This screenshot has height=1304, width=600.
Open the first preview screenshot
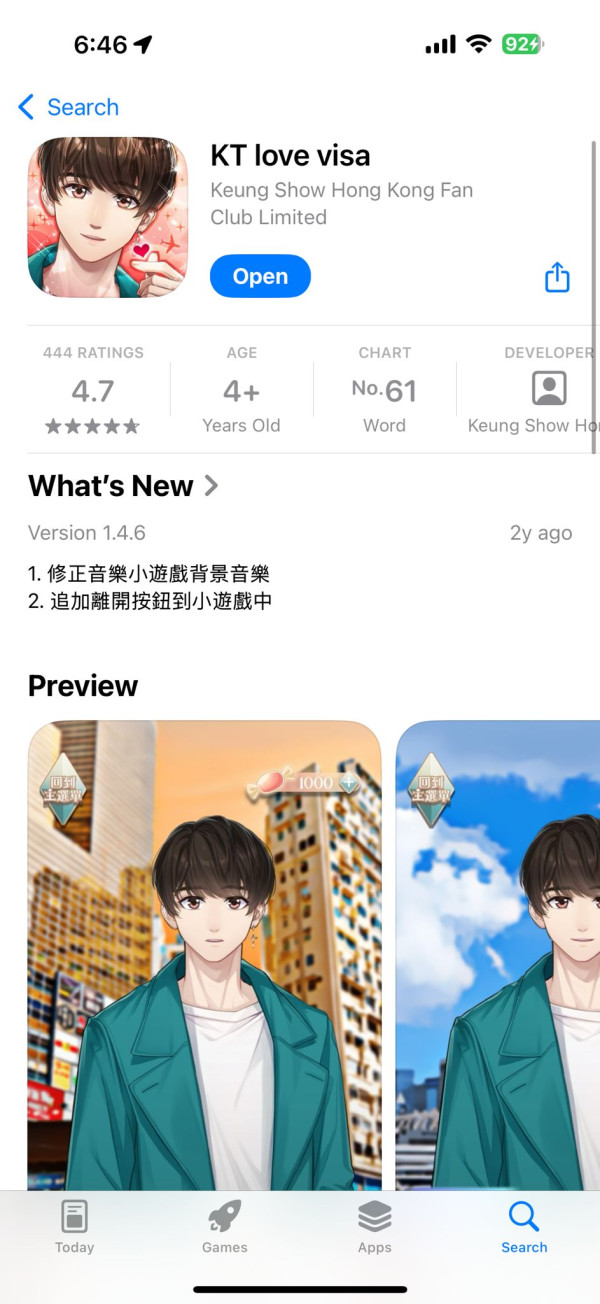tap(204, 955)
